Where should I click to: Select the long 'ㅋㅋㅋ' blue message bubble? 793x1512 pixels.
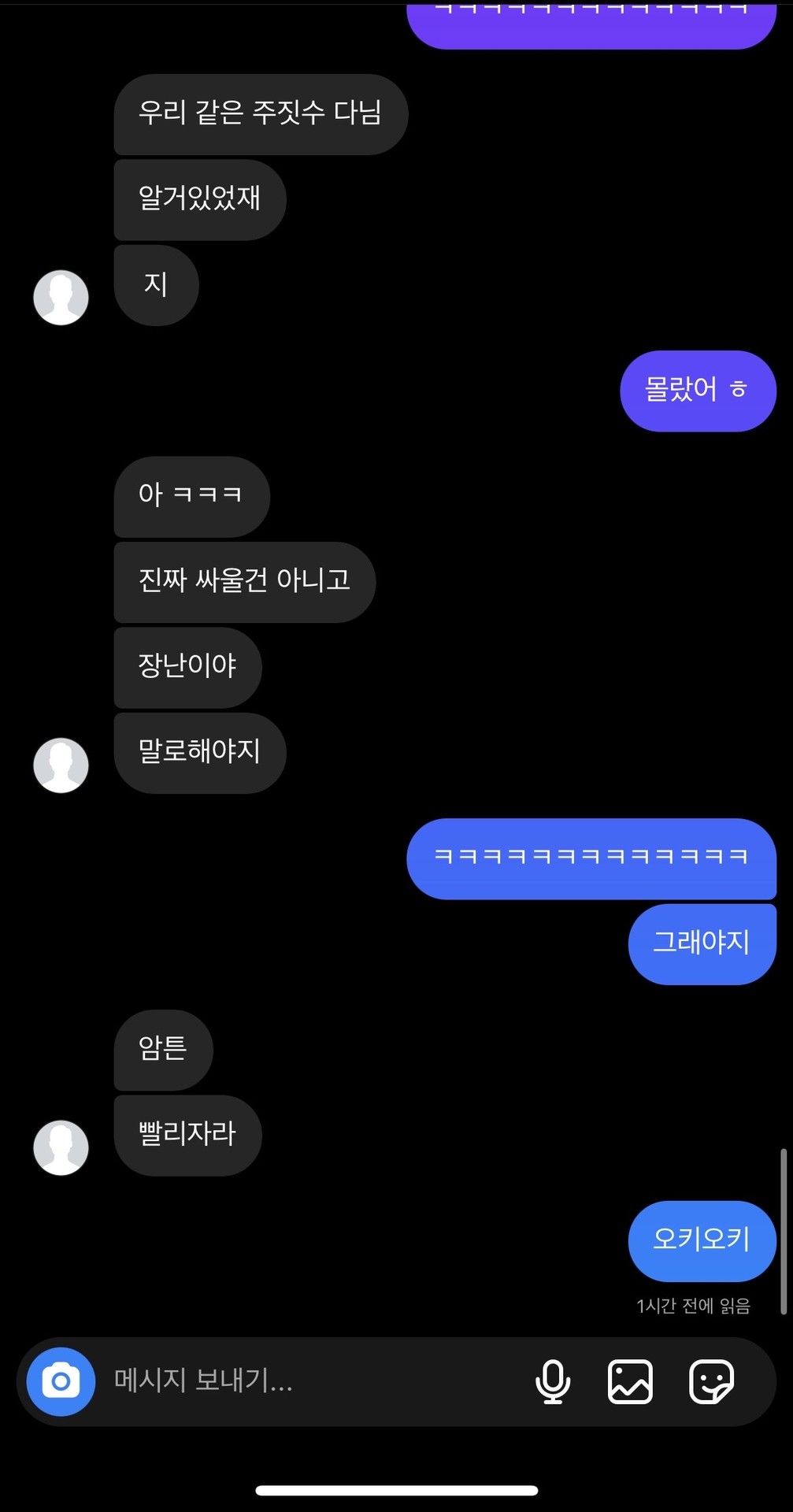click(x=591, y=859)
